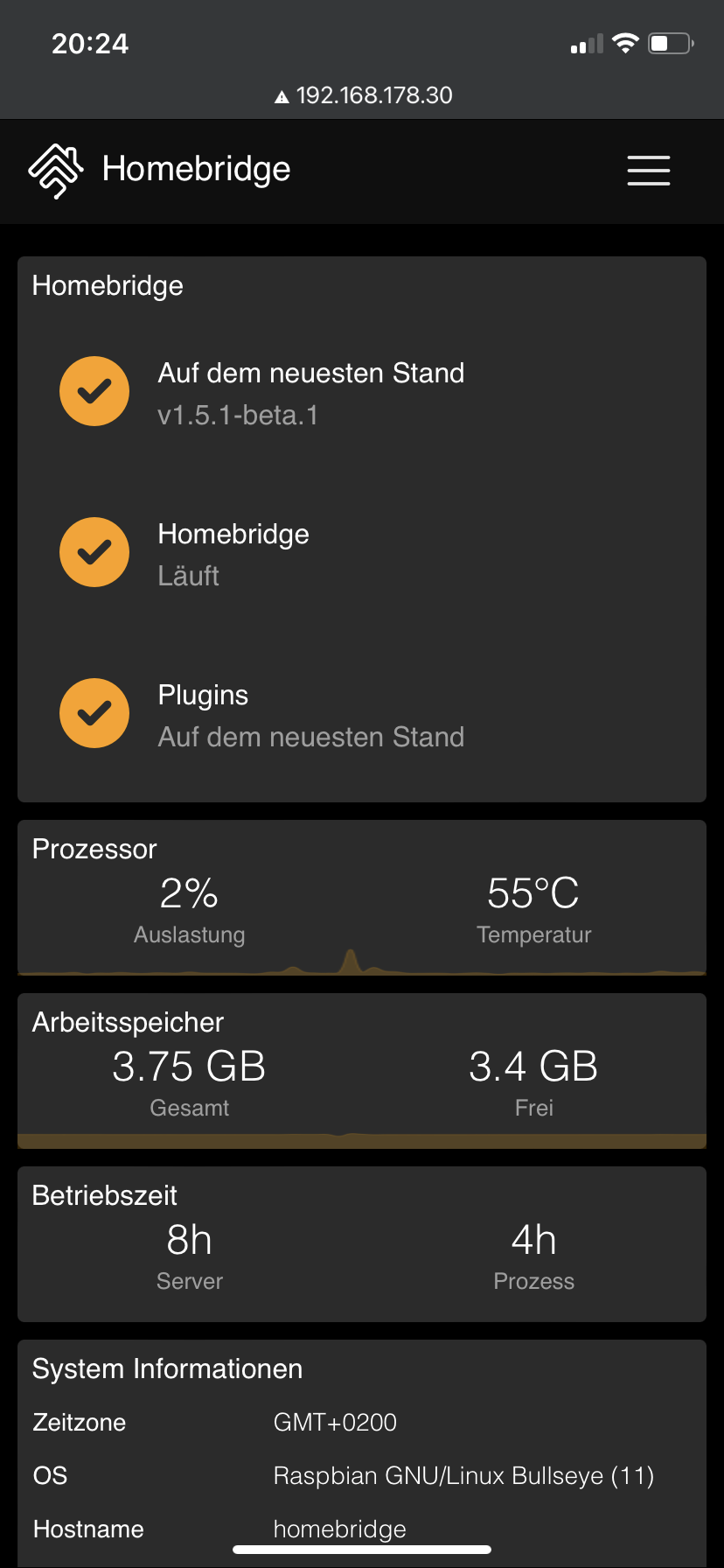Click the warning triangle beside the IP address
The height and width of the screenshot is (1568, 724).
281,95
